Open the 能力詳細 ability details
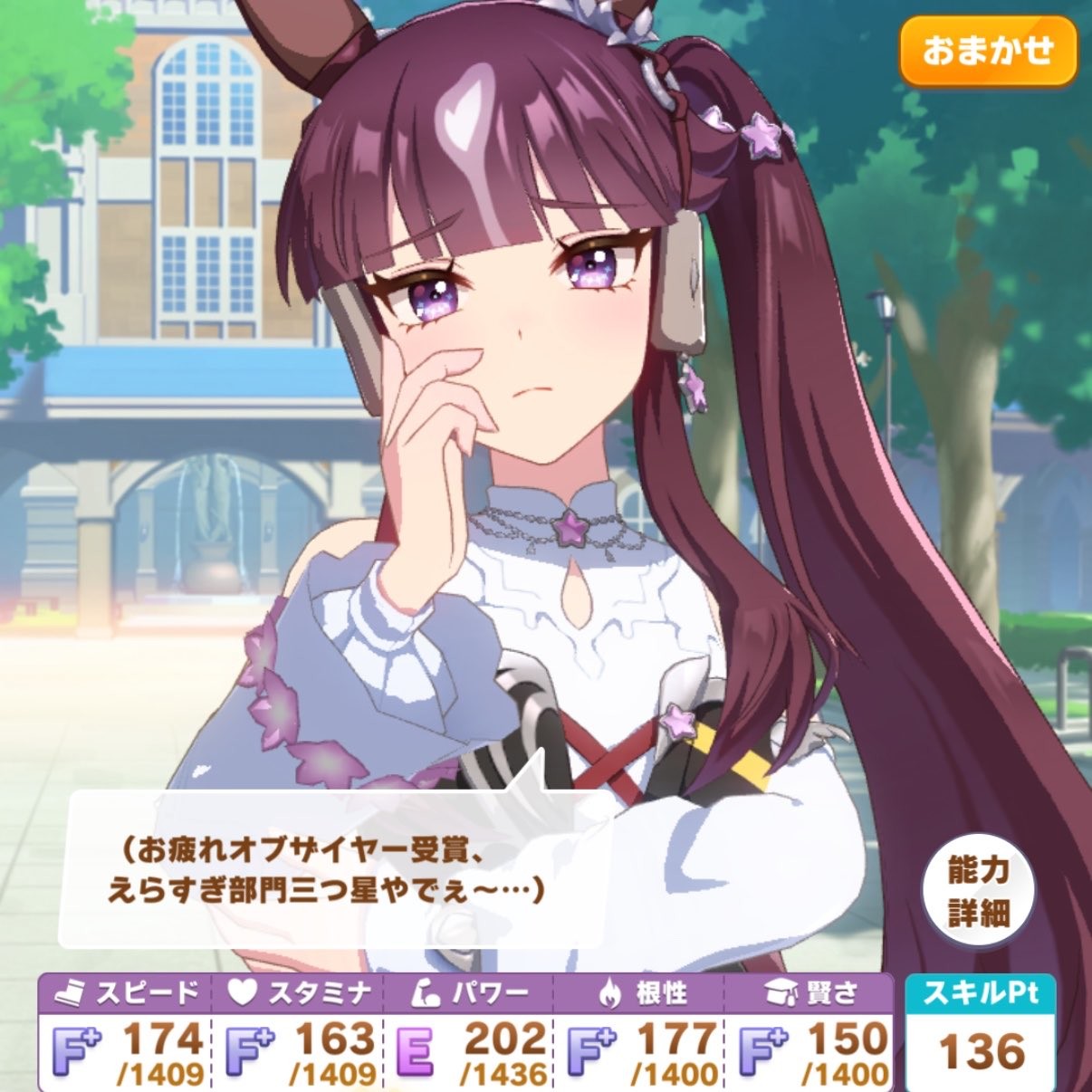Viewport: 1092px width, 1092px height. (x=978, y=892)
